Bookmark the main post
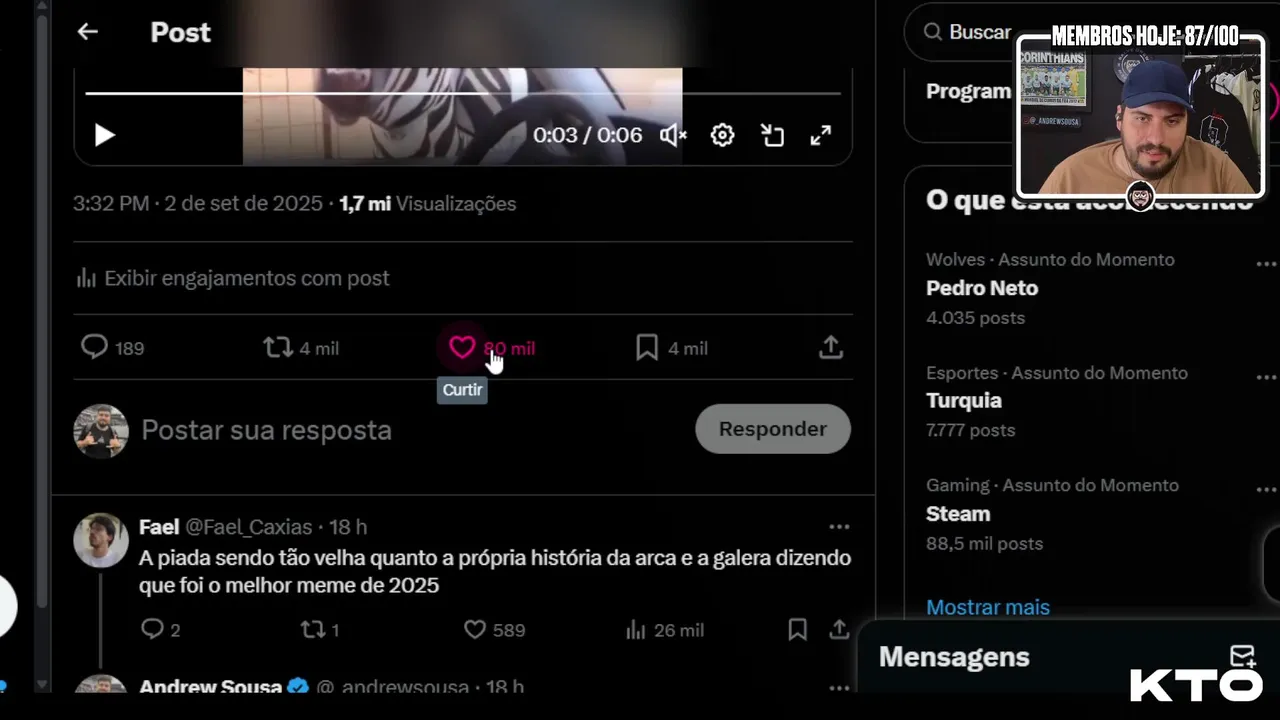Screen dimensions: 1280x720 647,347
